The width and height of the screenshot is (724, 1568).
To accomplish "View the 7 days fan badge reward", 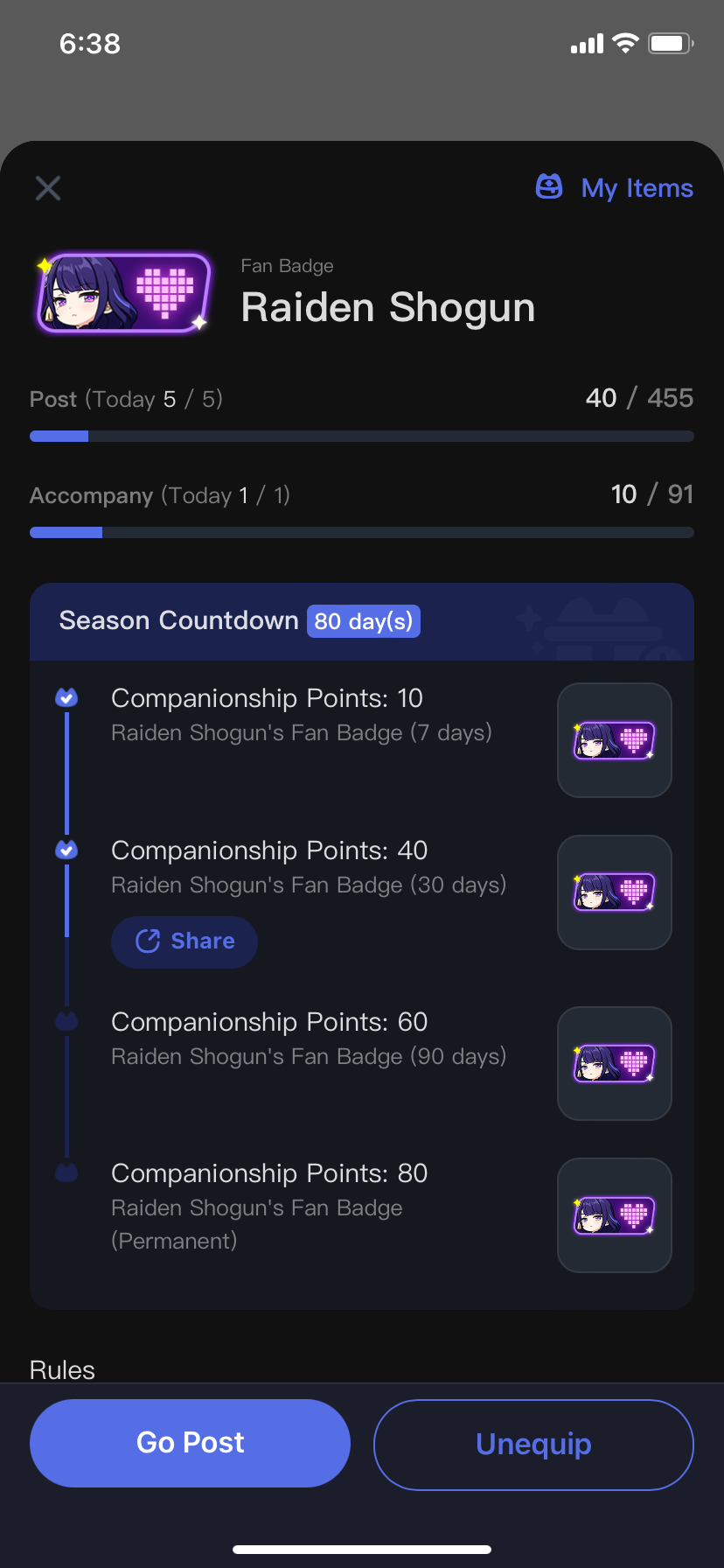I will coord(614,740).
